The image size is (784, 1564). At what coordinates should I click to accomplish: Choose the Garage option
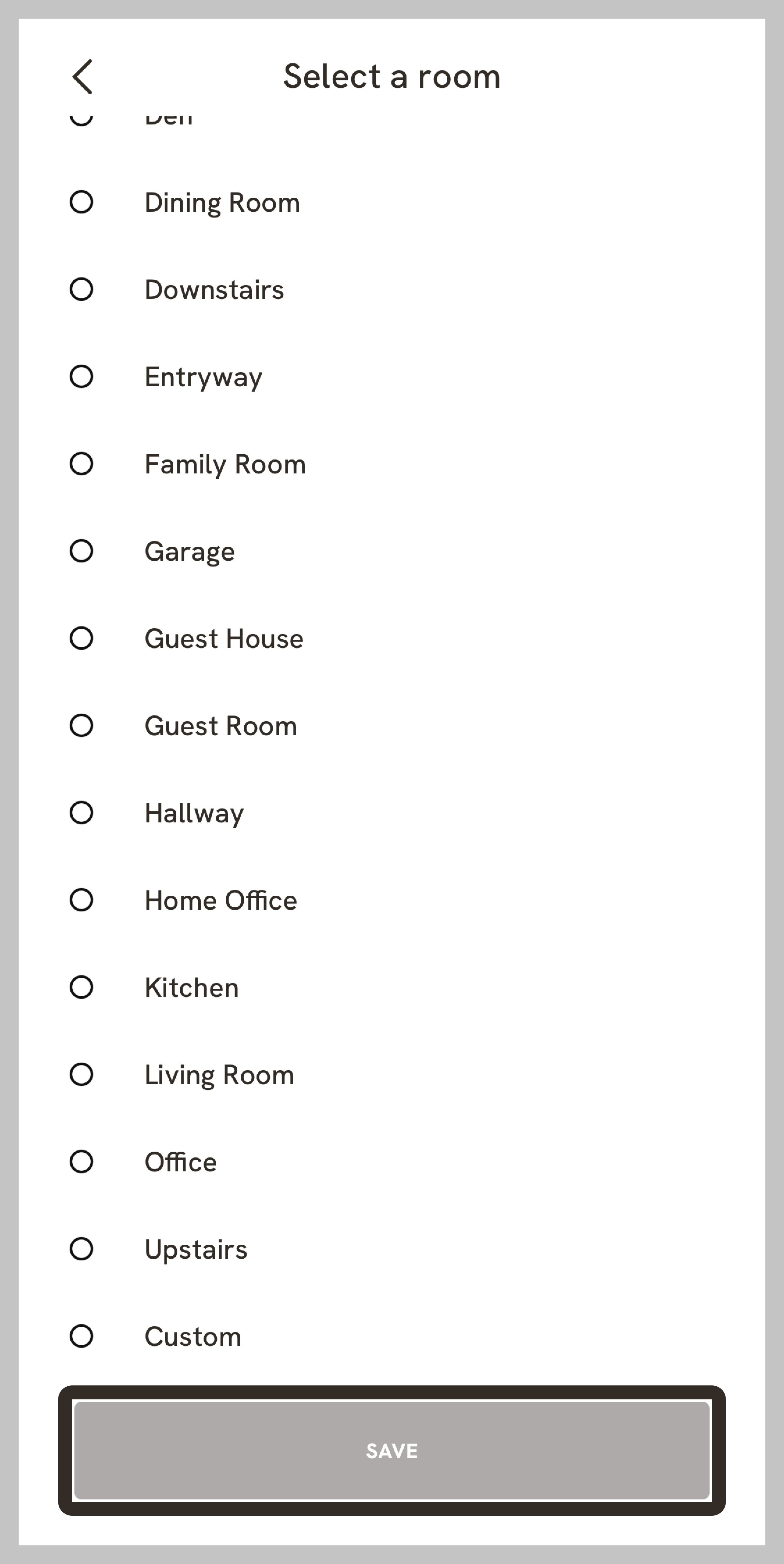coord(81,551)
